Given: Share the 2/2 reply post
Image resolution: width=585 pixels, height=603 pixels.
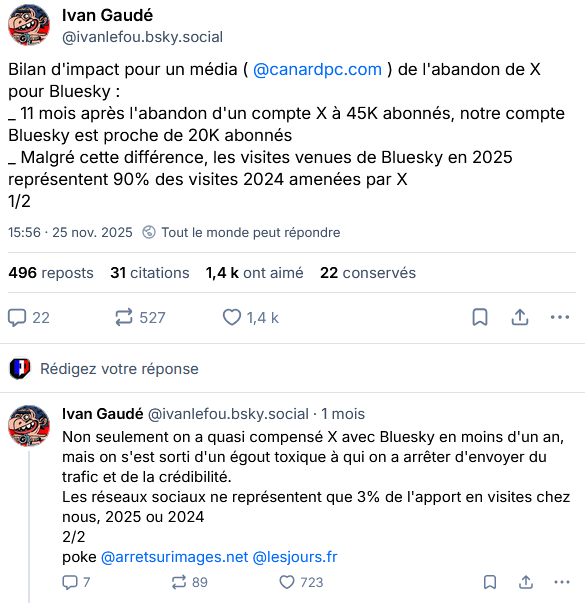Looking at the screenshot, I should pyautogui.click(x=526, y=582).
